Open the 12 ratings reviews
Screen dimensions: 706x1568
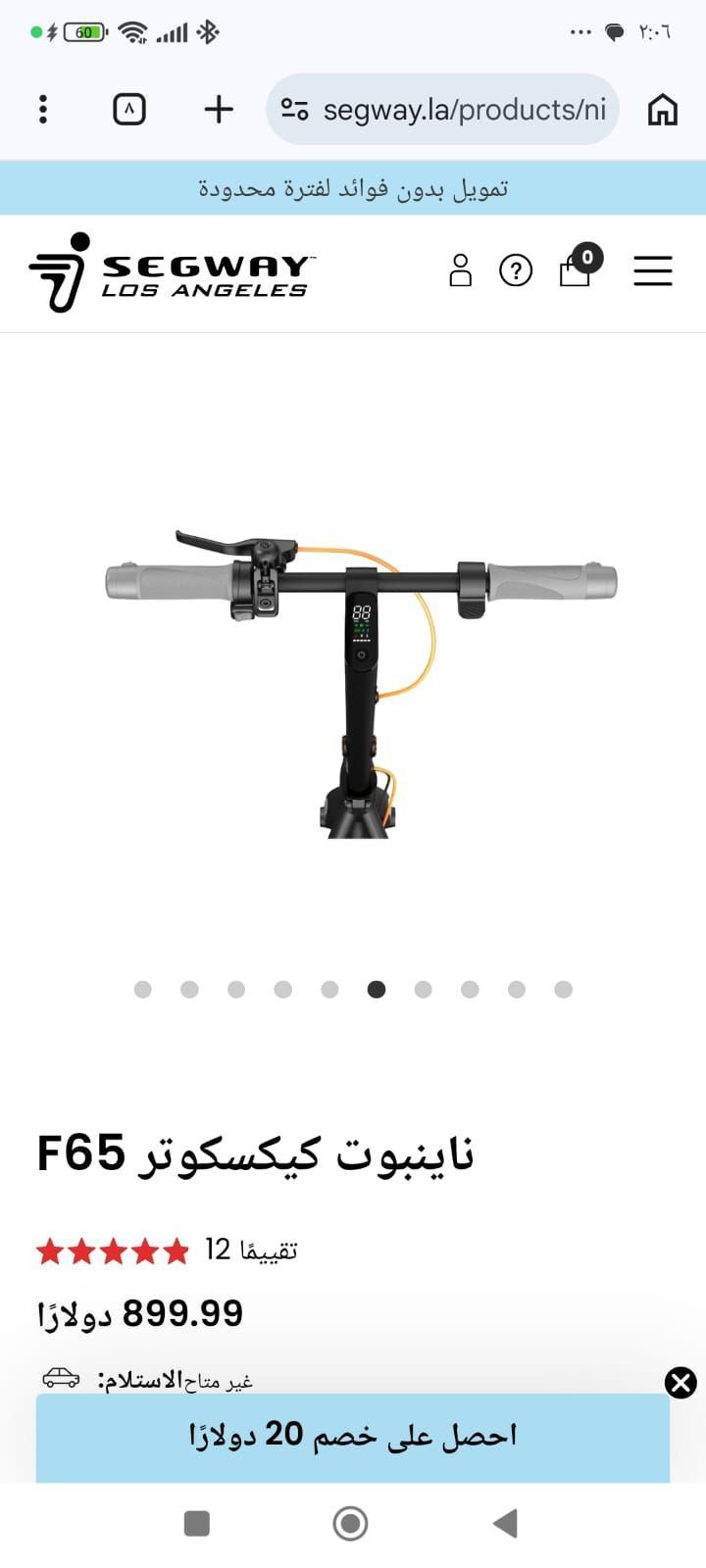pyautogui.click(x=250, y=1250)
